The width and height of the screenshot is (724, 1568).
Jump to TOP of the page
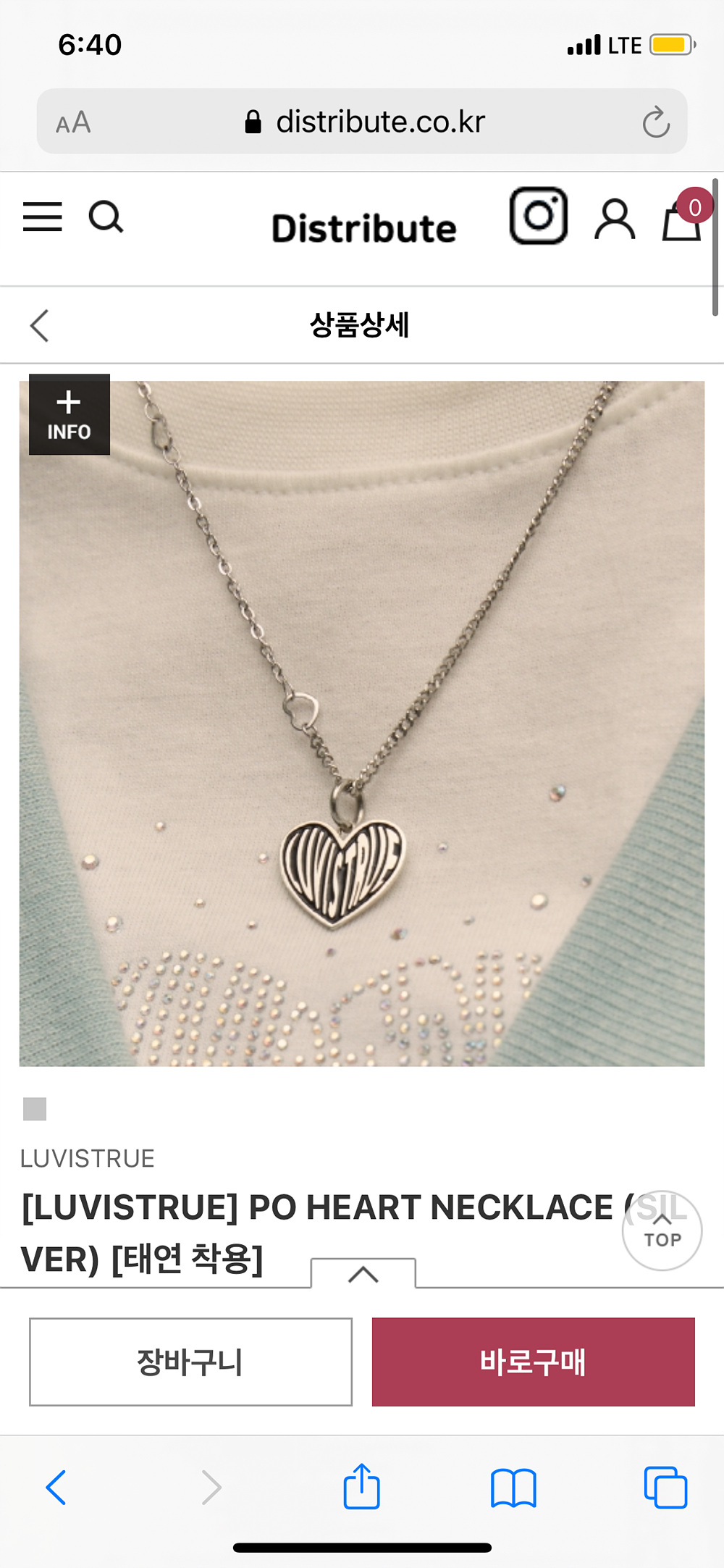tap(662, 1231)
